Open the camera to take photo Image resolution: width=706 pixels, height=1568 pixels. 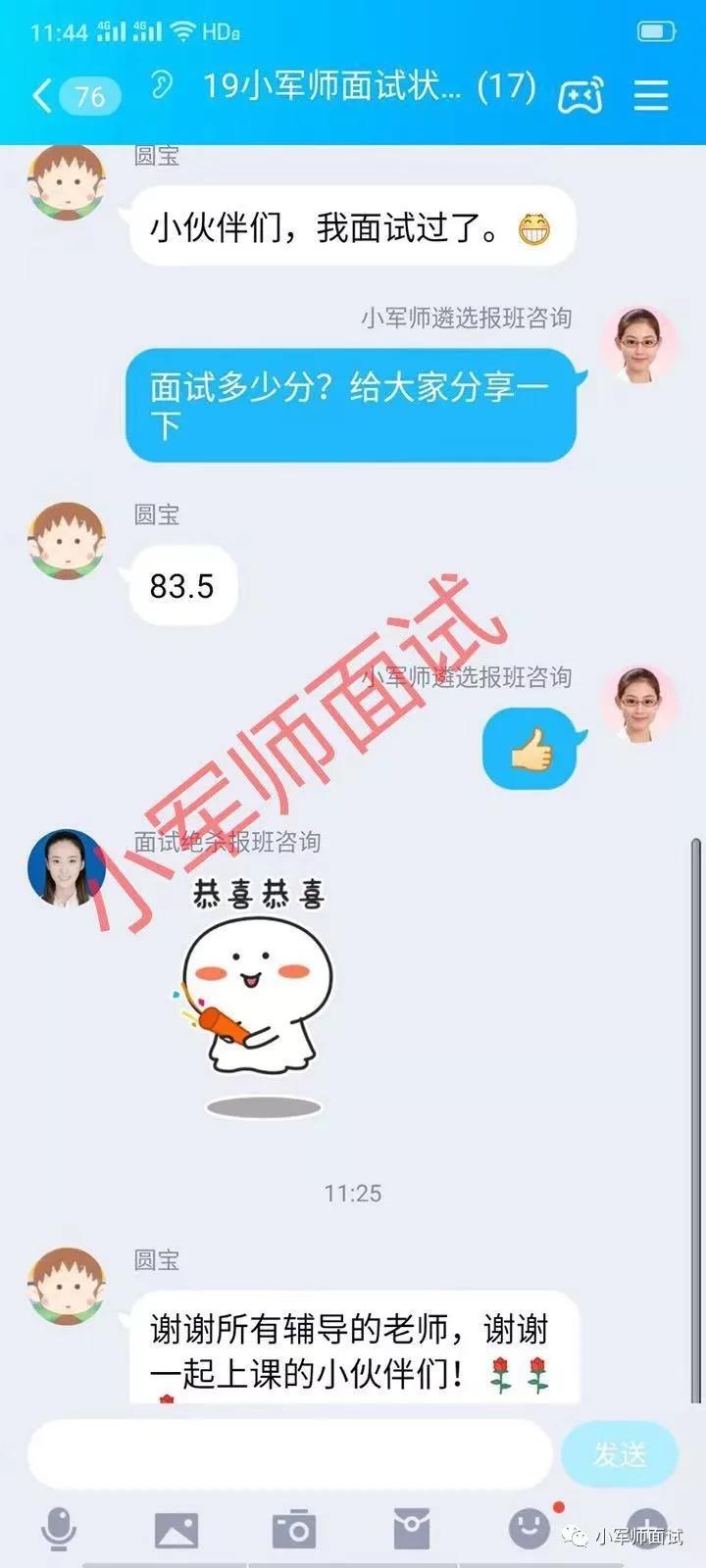(294, 1529)
